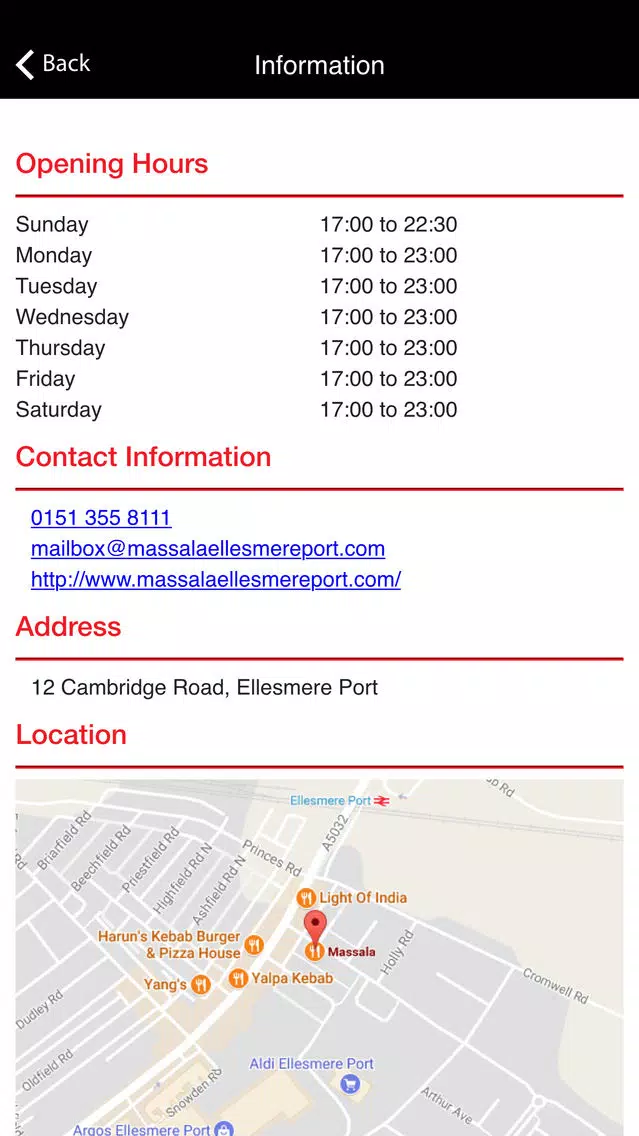Image resolution: width=639 pixels, height=1136 pixels.
Task: Call the phone number 0151 355 8111
Action: (x=101, y=518)
